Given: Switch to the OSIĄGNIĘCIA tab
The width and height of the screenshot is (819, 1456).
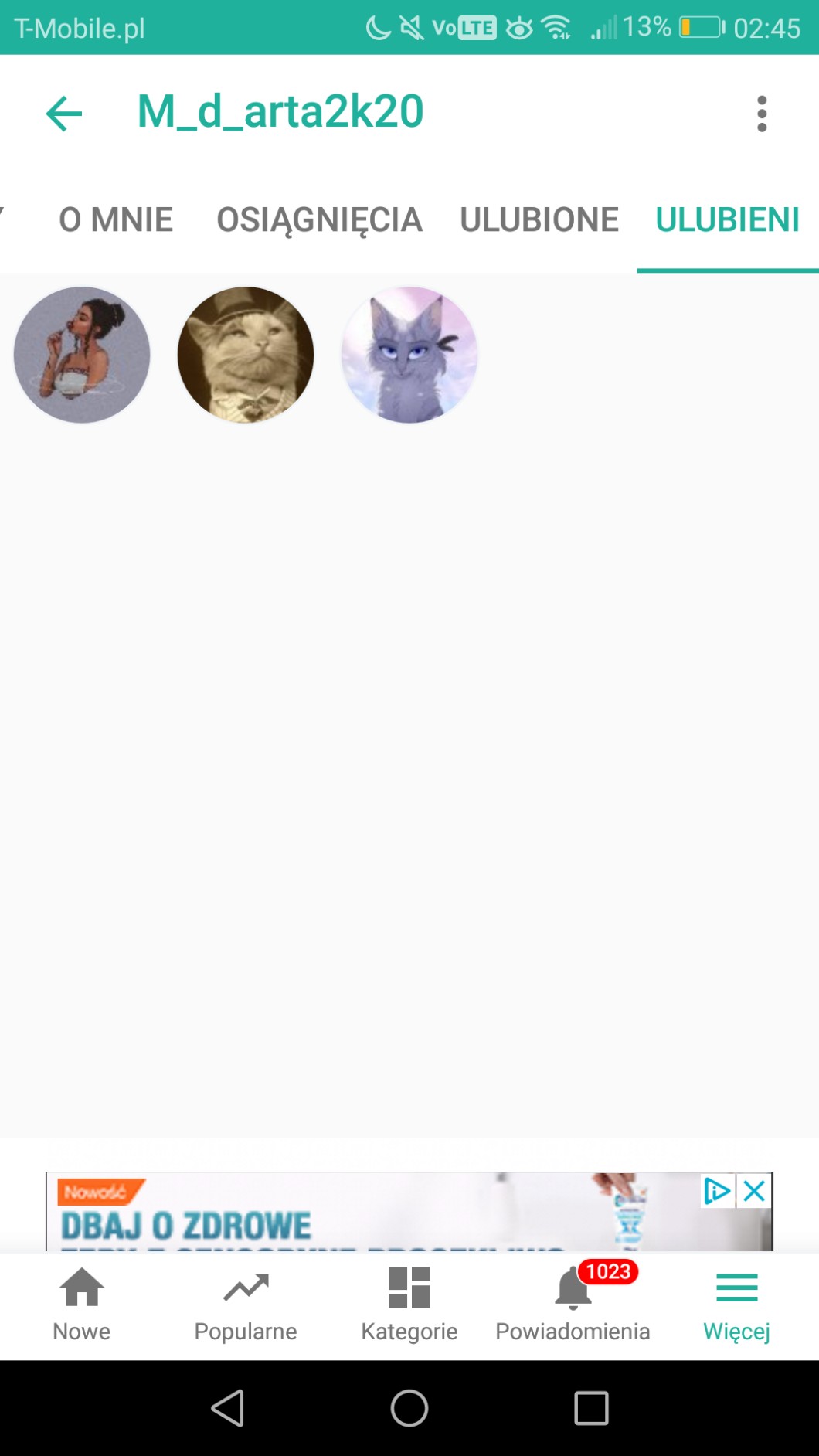Looking at the screenshot, I should pos(319,220).
